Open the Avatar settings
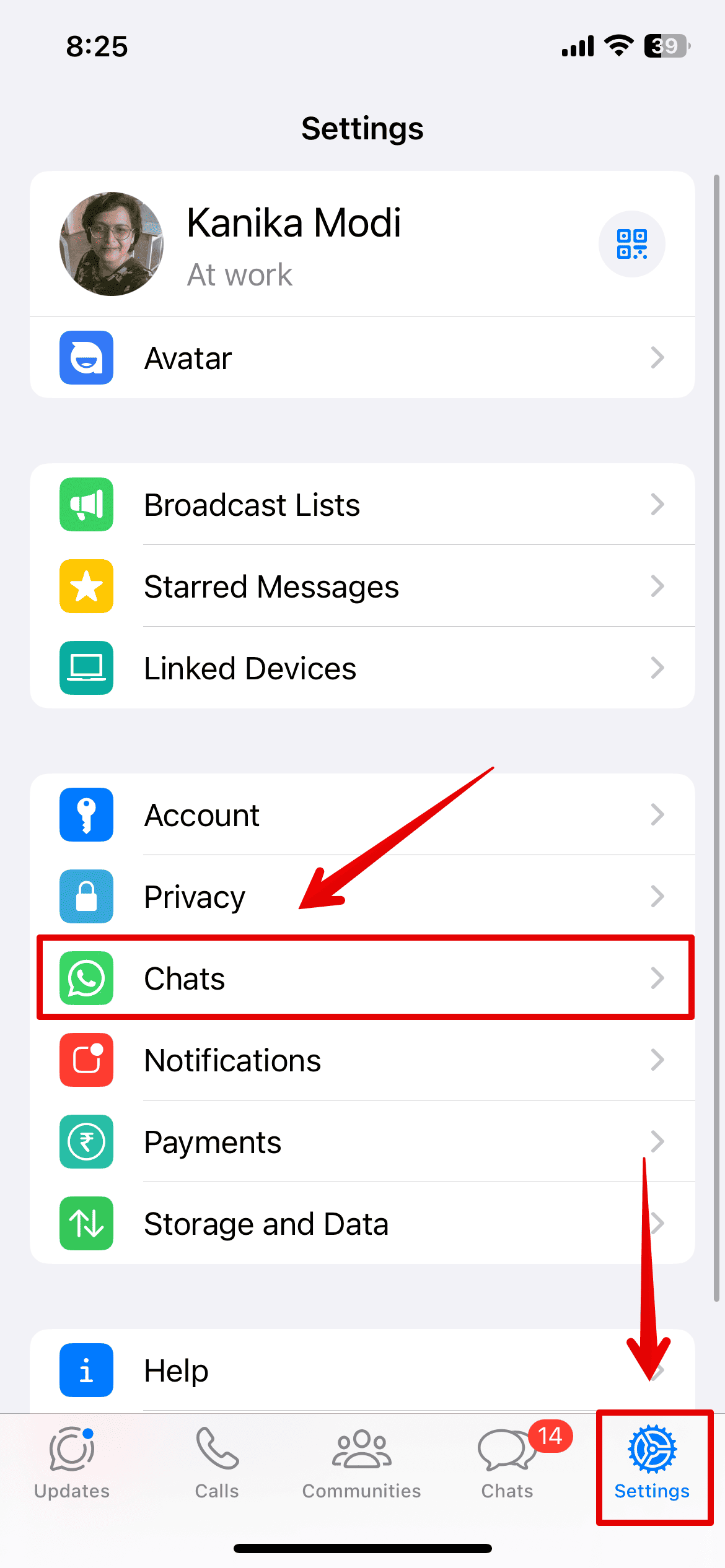The height and width of the screenshot is (1568, 725). pyautogui.click(x=362, y=358)
